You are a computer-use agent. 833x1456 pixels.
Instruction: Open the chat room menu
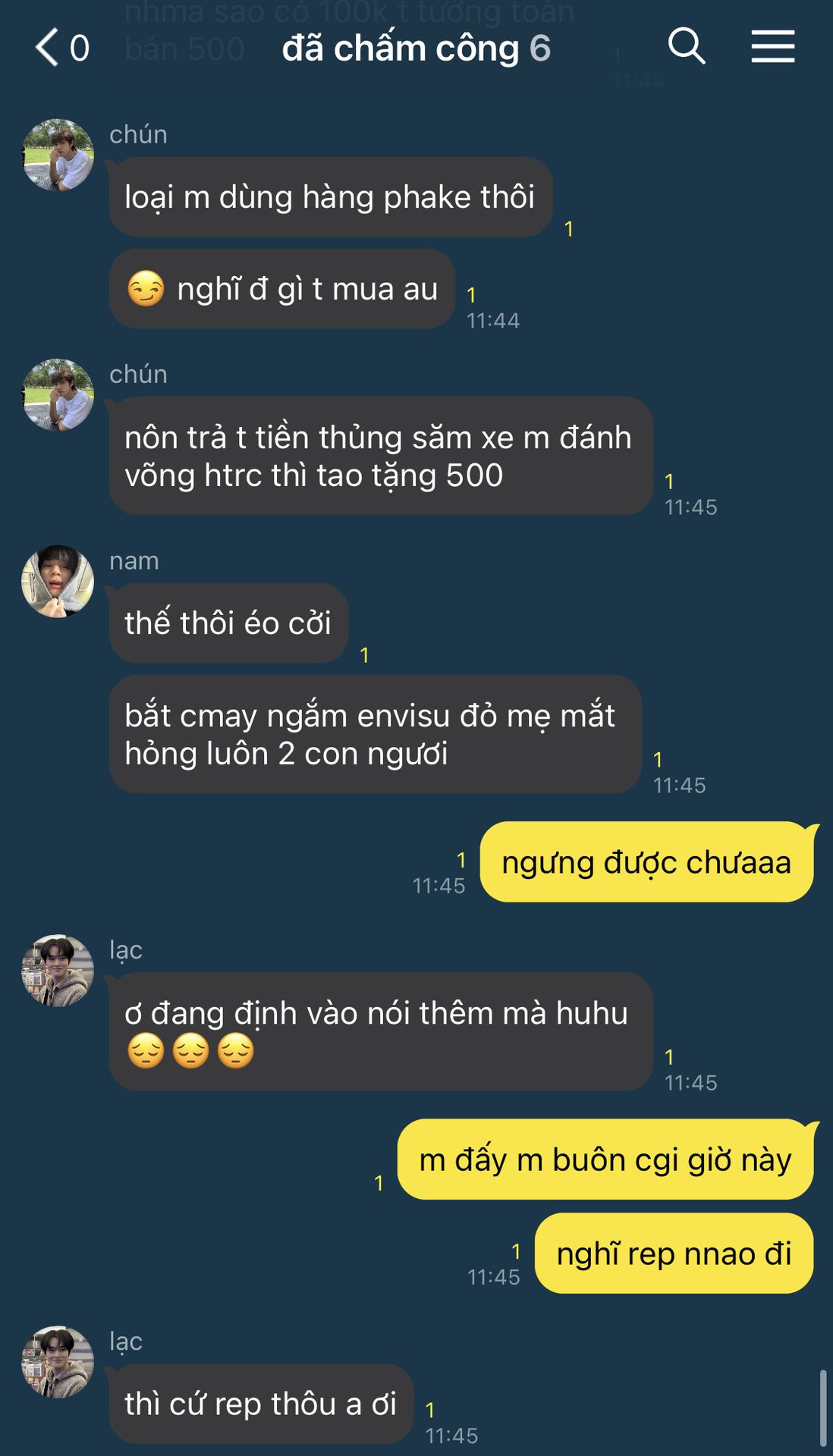(x=772, y=47)
